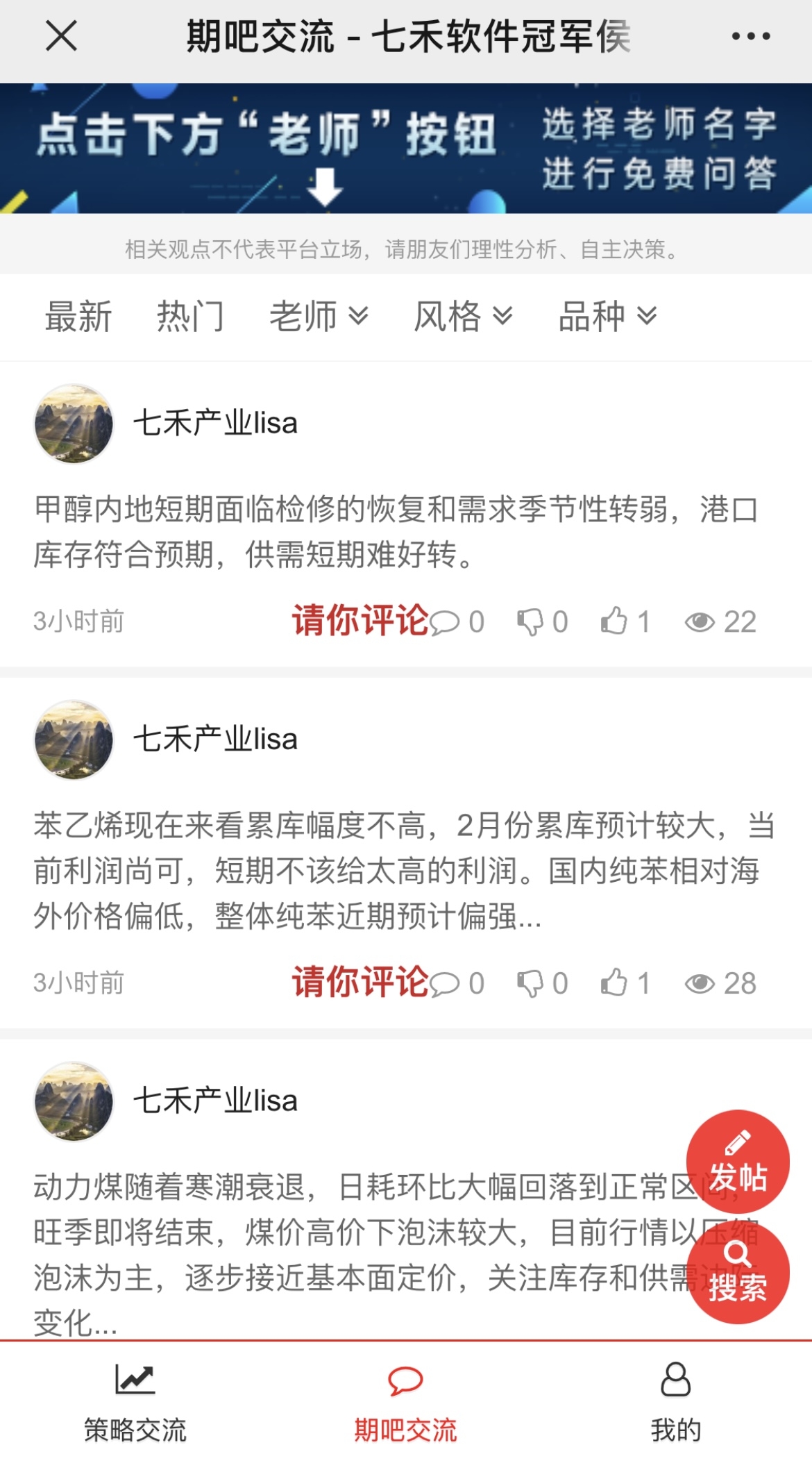The image size is (812, 1470).
Task: Open the three-dot overflow menu
Action: [x=750, y=36]
